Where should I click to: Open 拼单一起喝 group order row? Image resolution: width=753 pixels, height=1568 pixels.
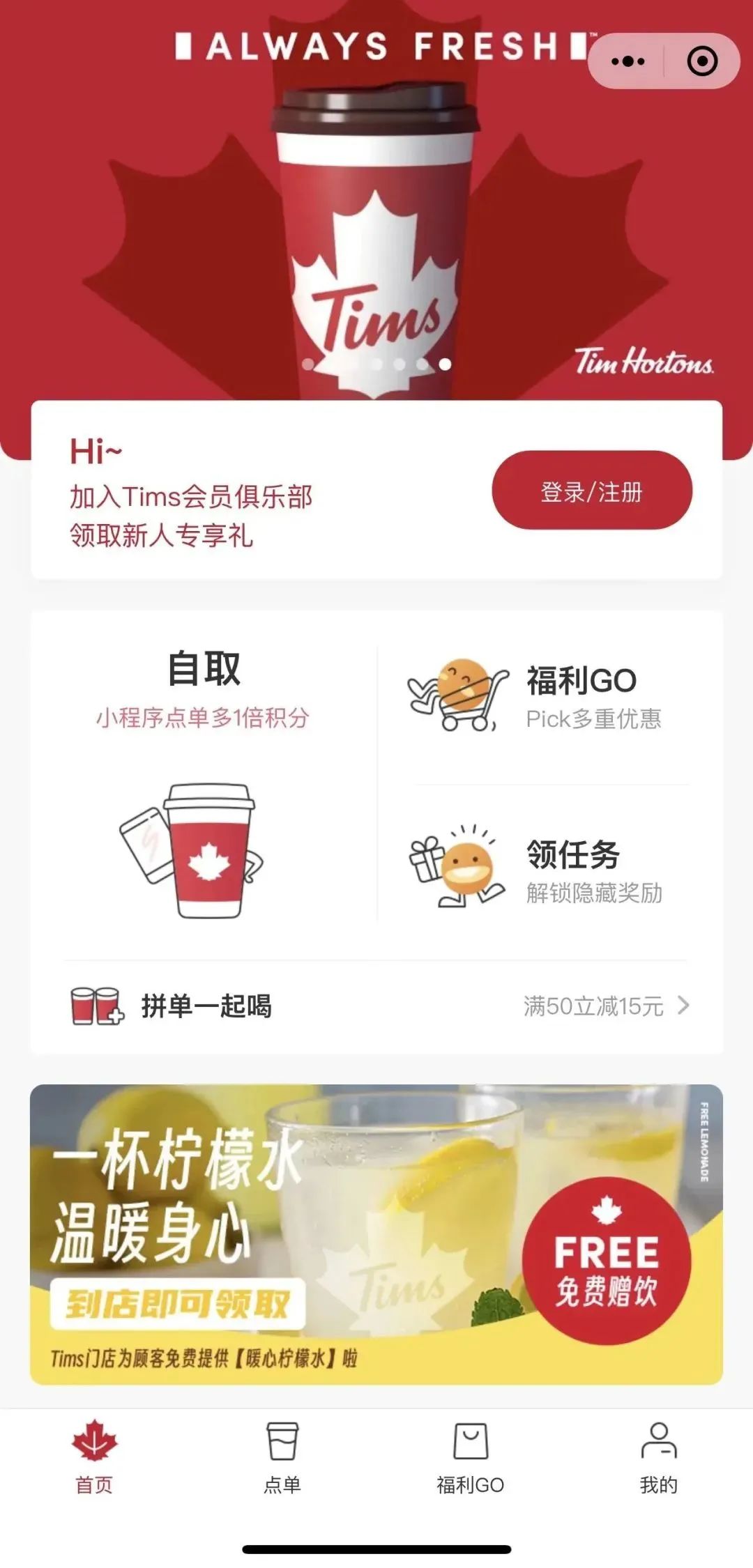coord(376,1006)
